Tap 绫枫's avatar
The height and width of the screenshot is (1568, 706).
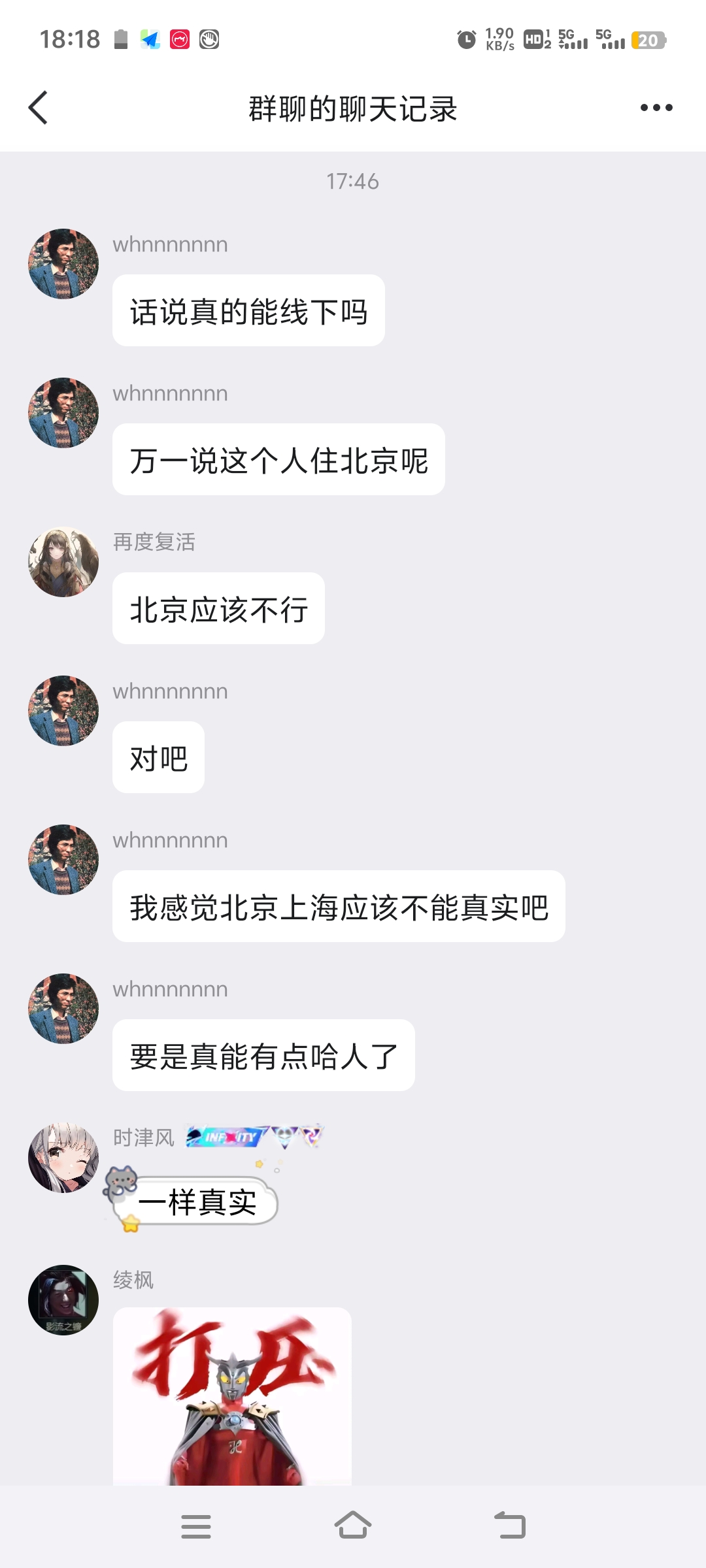pos(63,1299)
